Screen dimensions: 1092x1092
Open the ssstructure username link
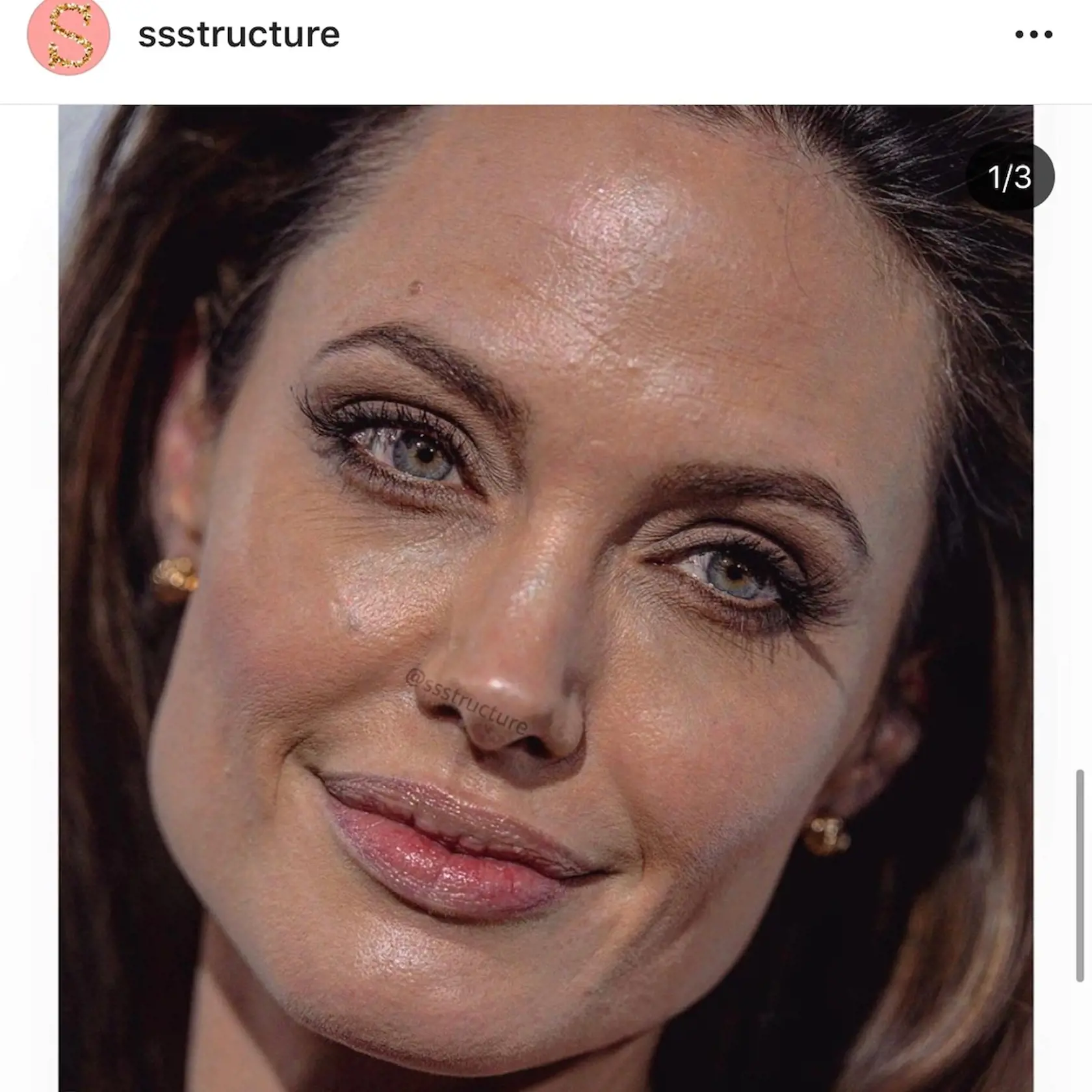239,34
